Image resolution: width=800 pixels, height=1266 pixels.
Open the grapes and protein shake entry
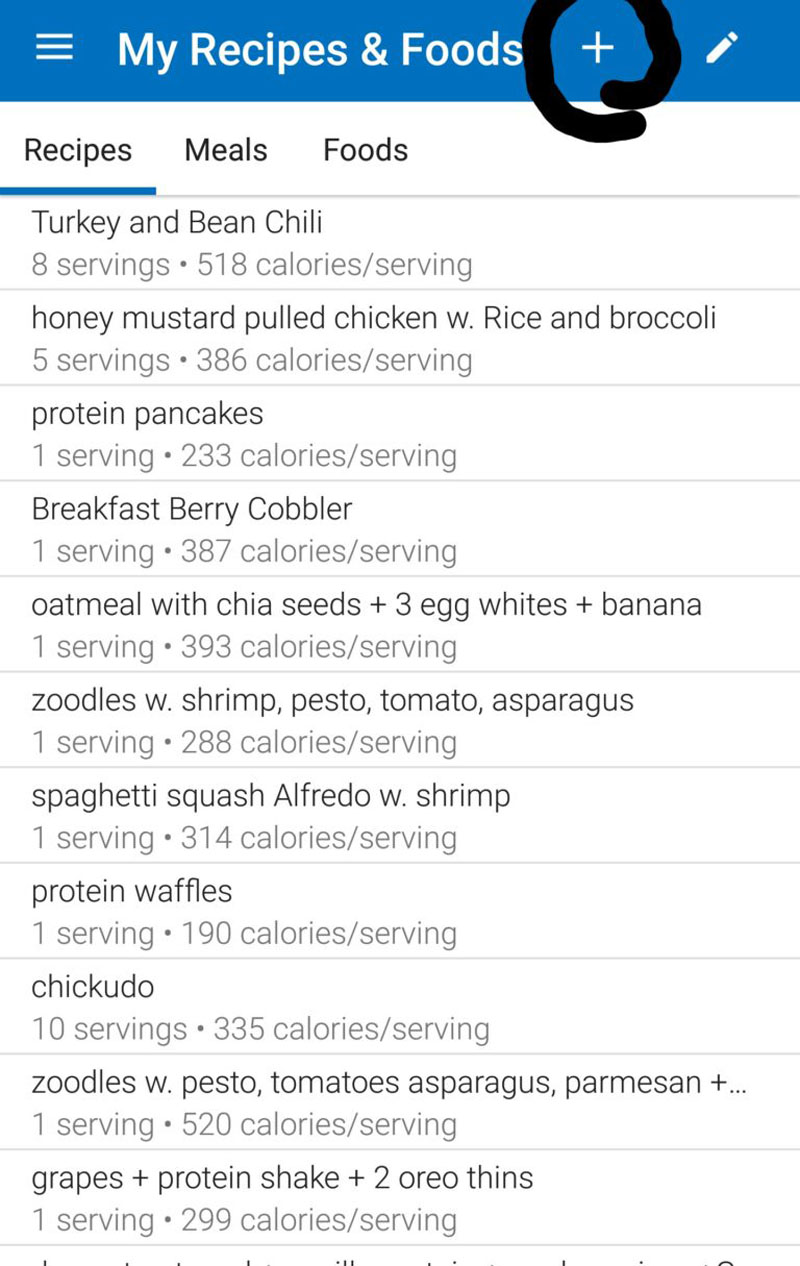[x=280, y=1196]
